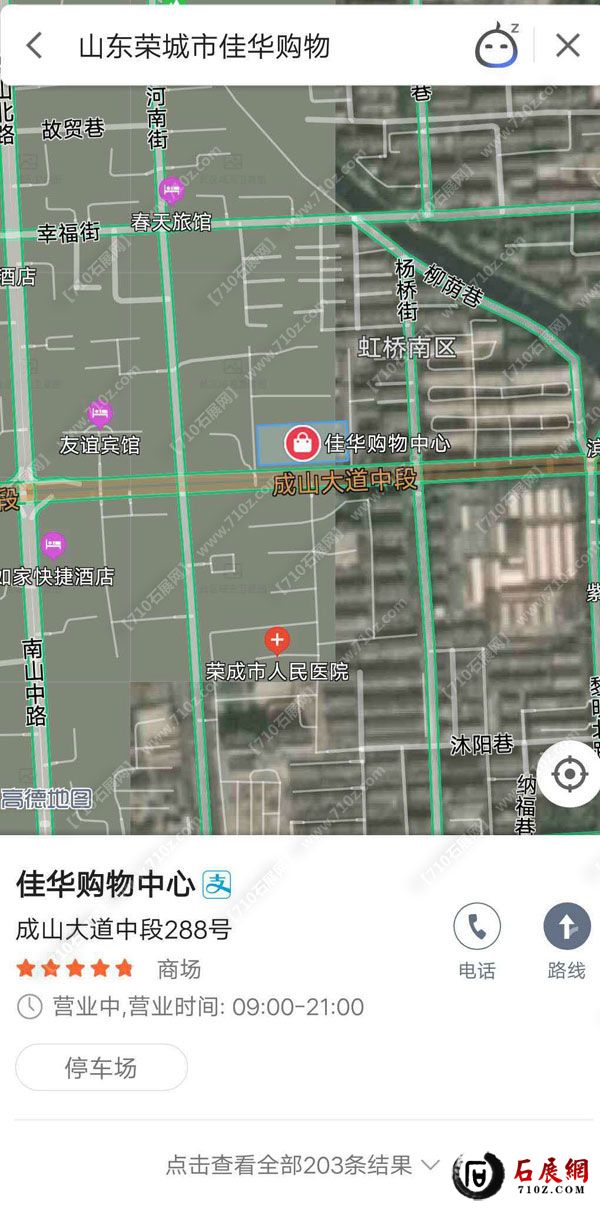The height and width of the screenshot is (1208, 600).
Task: Select the 停车场 chip
Action: [101, 1068]
